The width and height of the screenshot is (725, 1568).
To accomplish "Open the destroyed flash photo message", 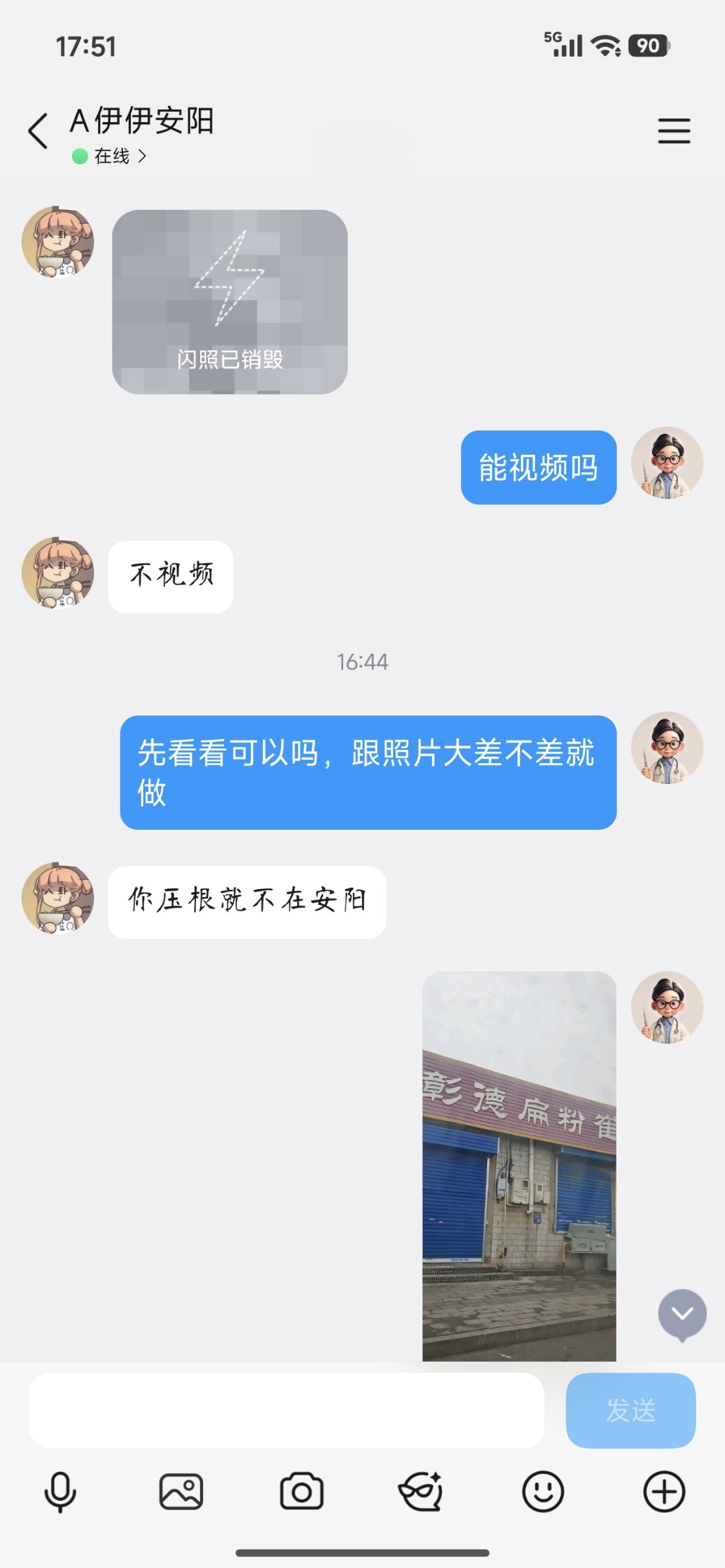I will [x=229, y=302].
